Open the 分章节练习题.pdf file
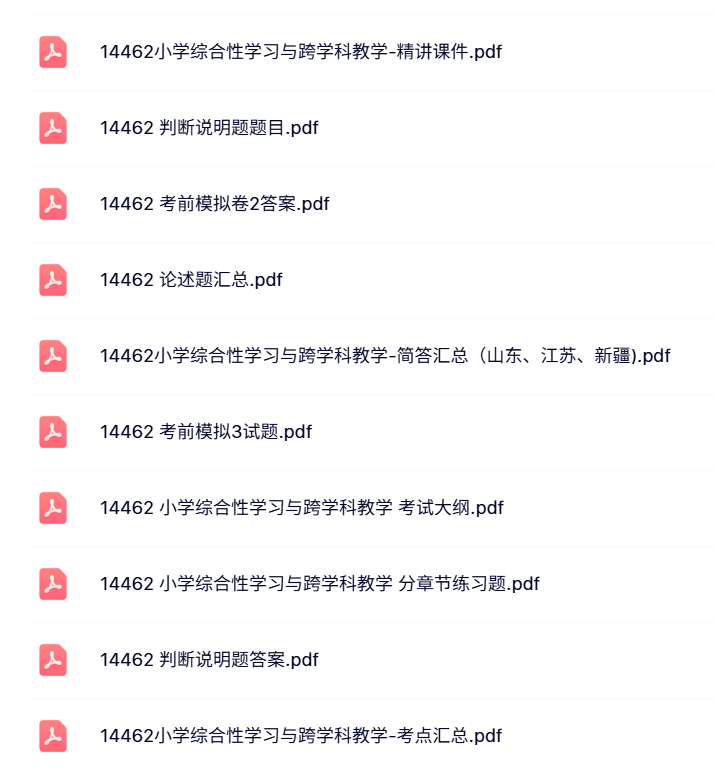This screenshot has height=770, width=715. [x=319, y=584]
